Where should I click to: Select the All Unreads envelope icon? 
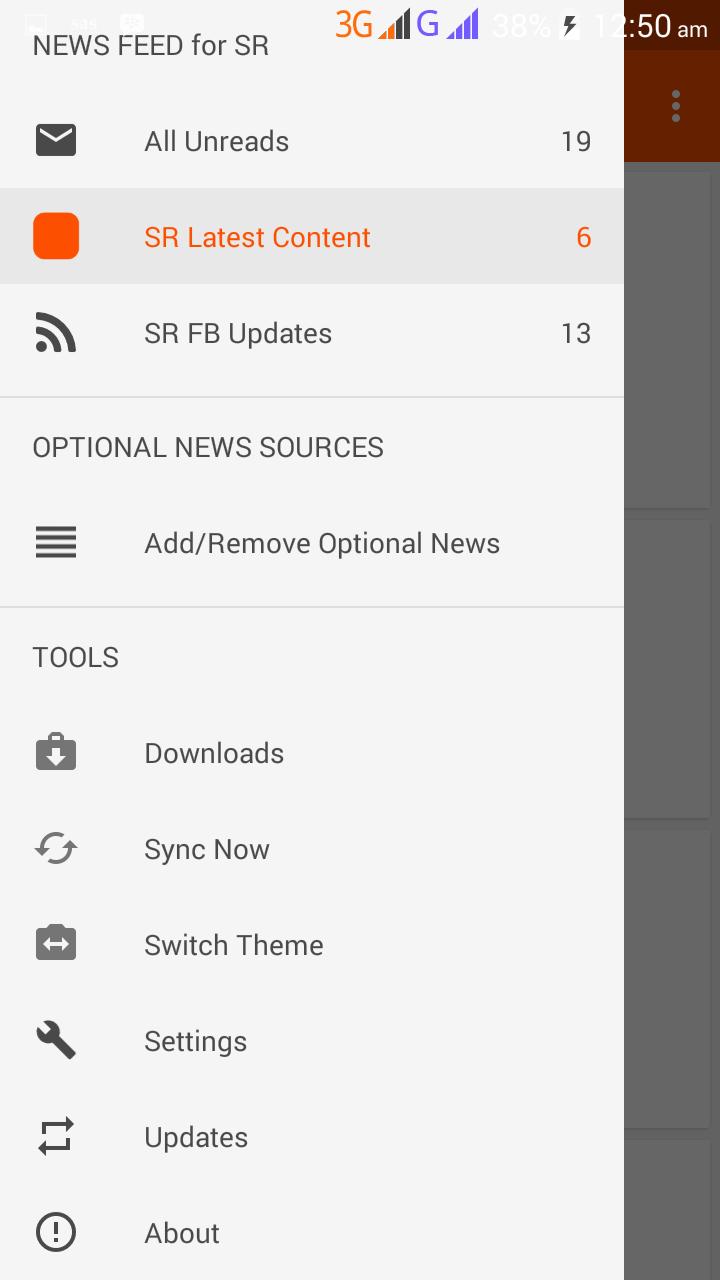tap(55, 140)
